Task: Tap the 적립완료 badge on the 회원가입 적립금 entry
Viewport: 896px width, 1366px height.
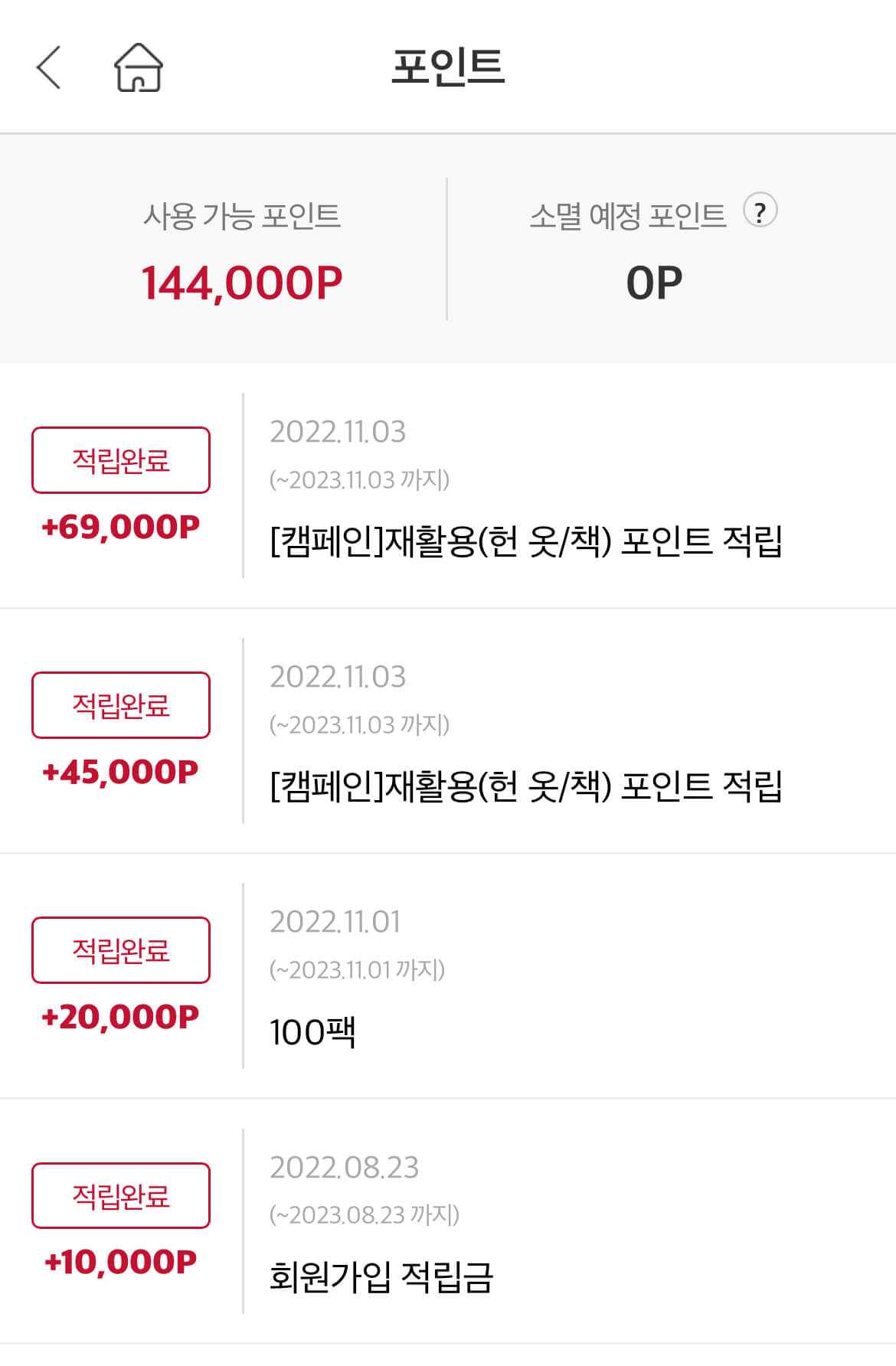Action: point(120,1195)
